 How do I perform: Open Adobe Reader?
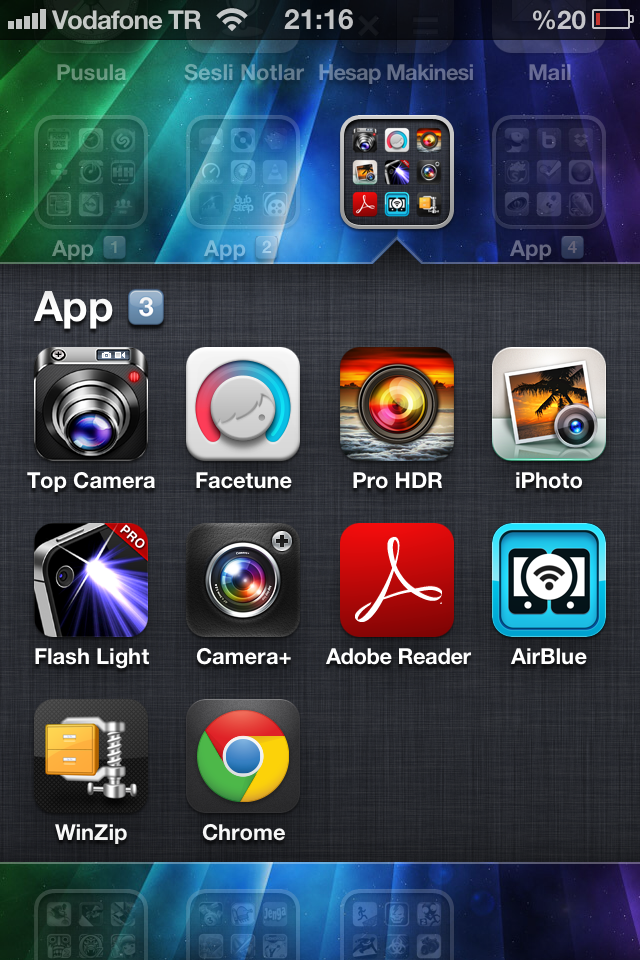(397, 580)
